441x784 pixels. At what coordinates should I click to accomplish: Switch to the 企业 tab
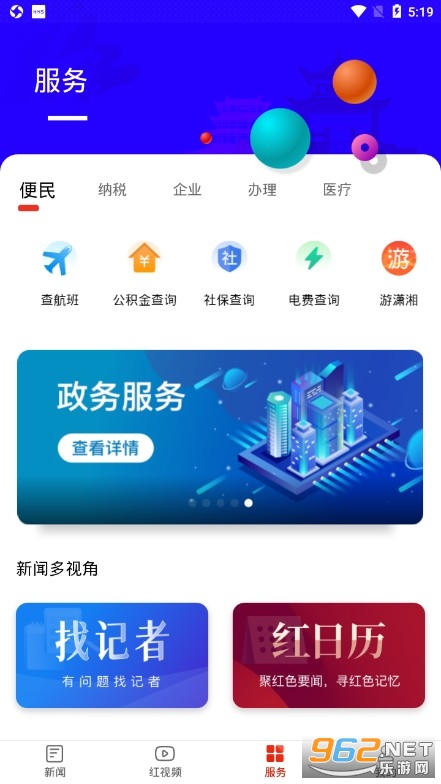tap(187, 190)
